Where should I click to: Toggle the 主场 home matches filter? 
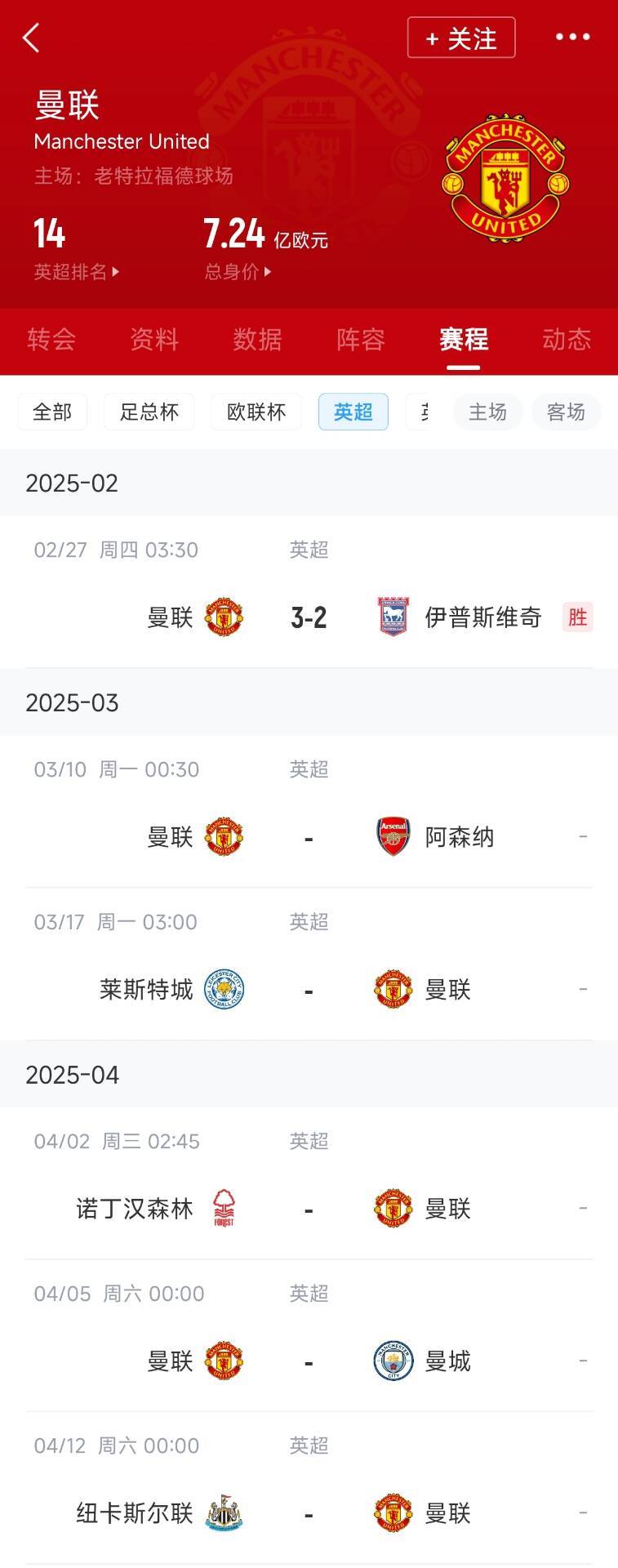[487, 412]
